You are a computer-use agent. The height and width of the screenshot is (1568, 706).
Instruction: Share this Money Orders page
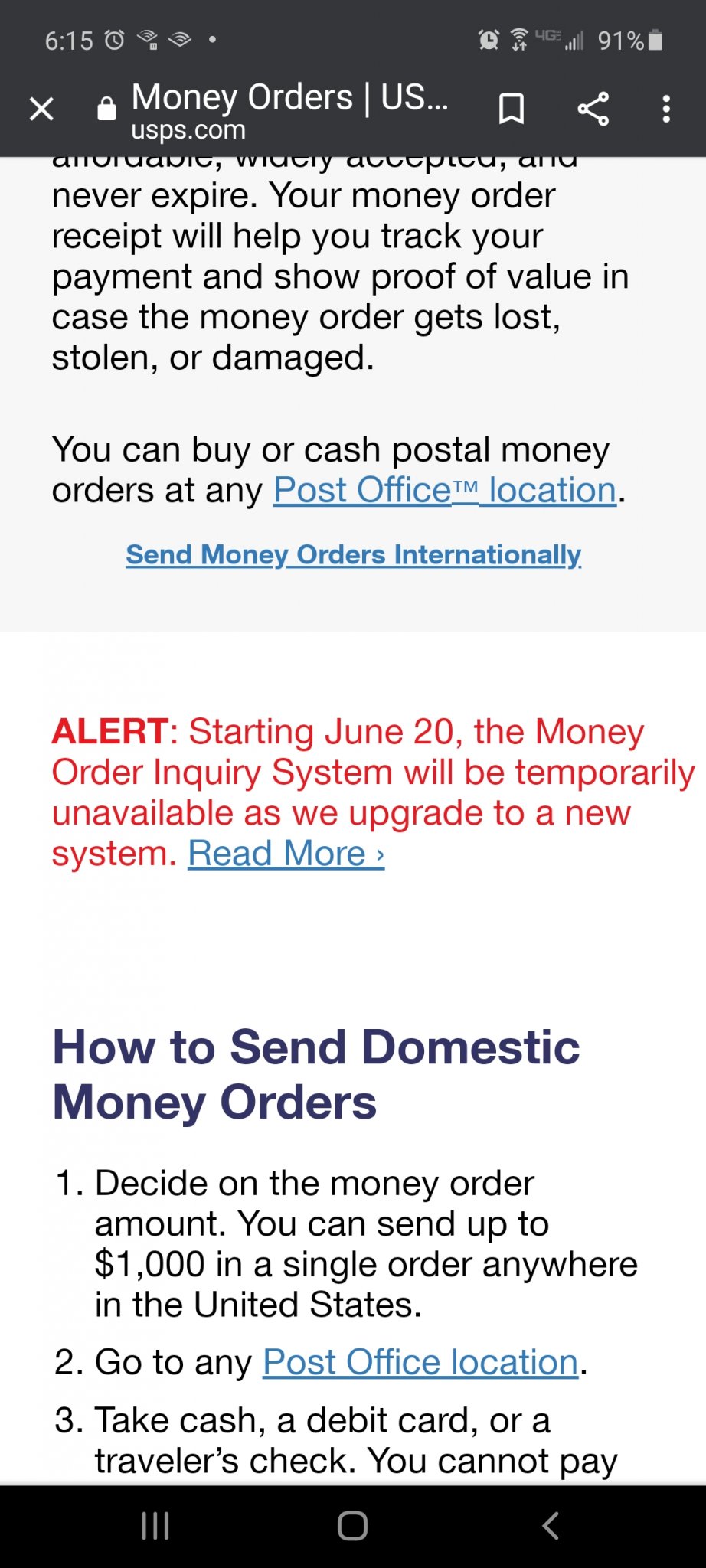593,109
